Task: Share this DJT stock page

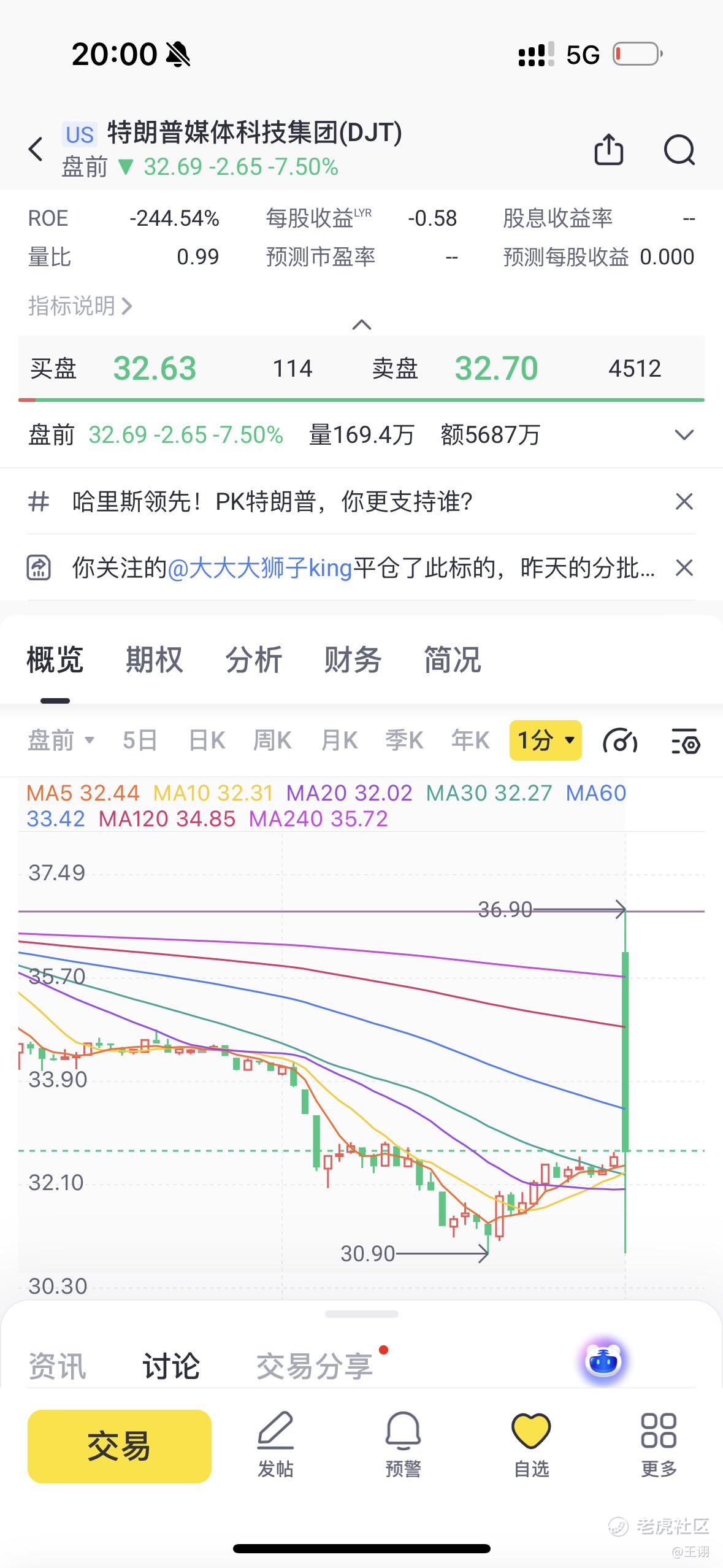Action: pos(608,148)
